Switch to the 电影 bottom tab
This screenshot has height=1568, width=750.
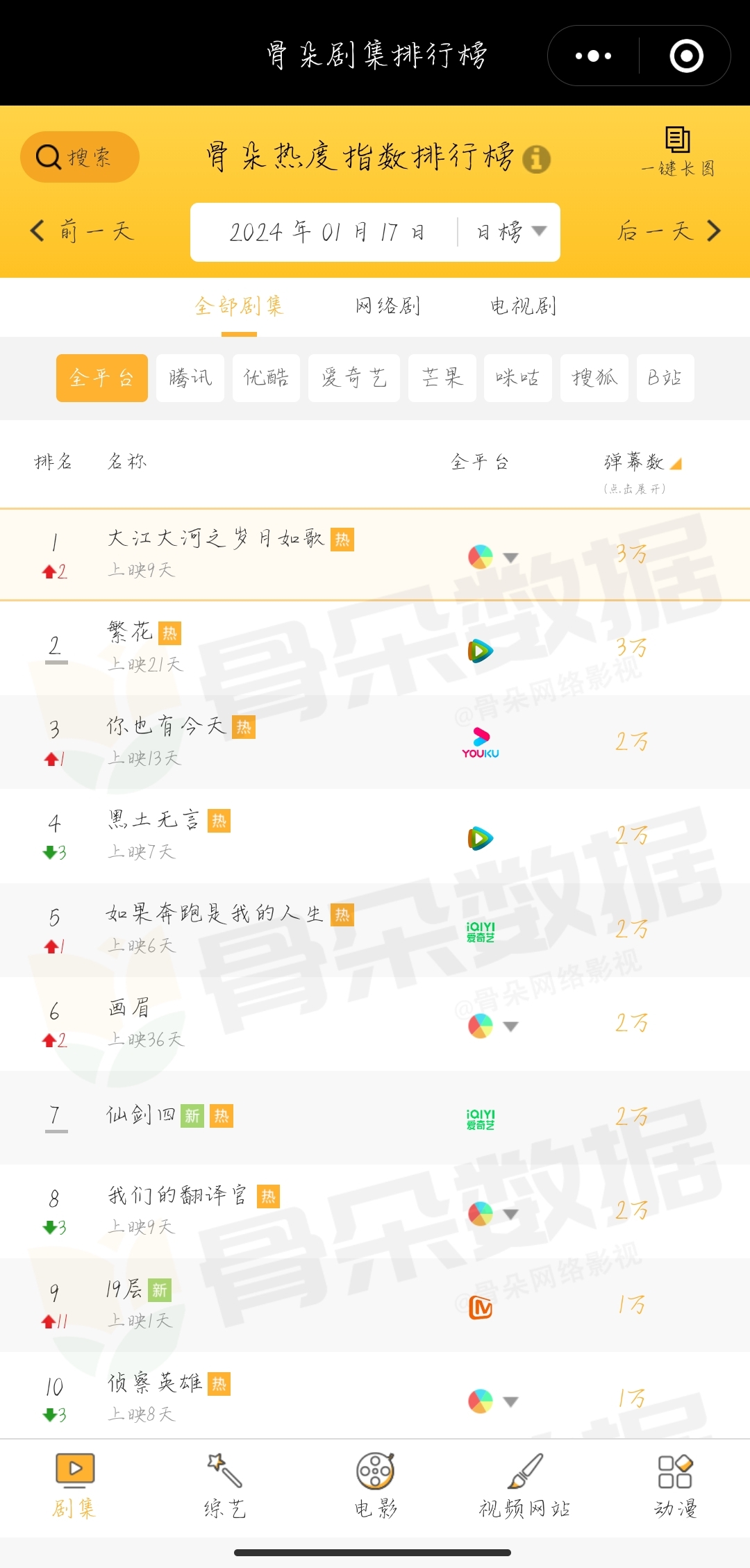pos(376,1487)
